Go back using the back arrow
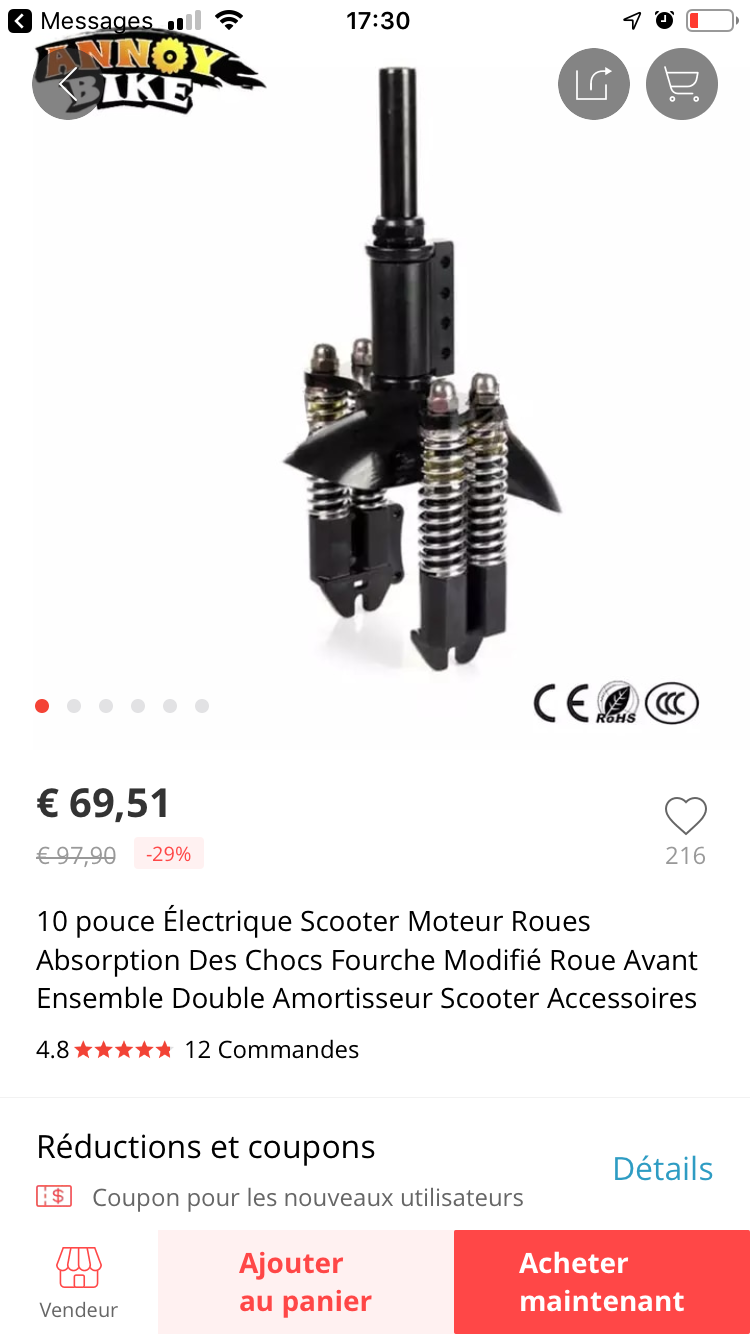750x1334 pixels. [67, 84]
